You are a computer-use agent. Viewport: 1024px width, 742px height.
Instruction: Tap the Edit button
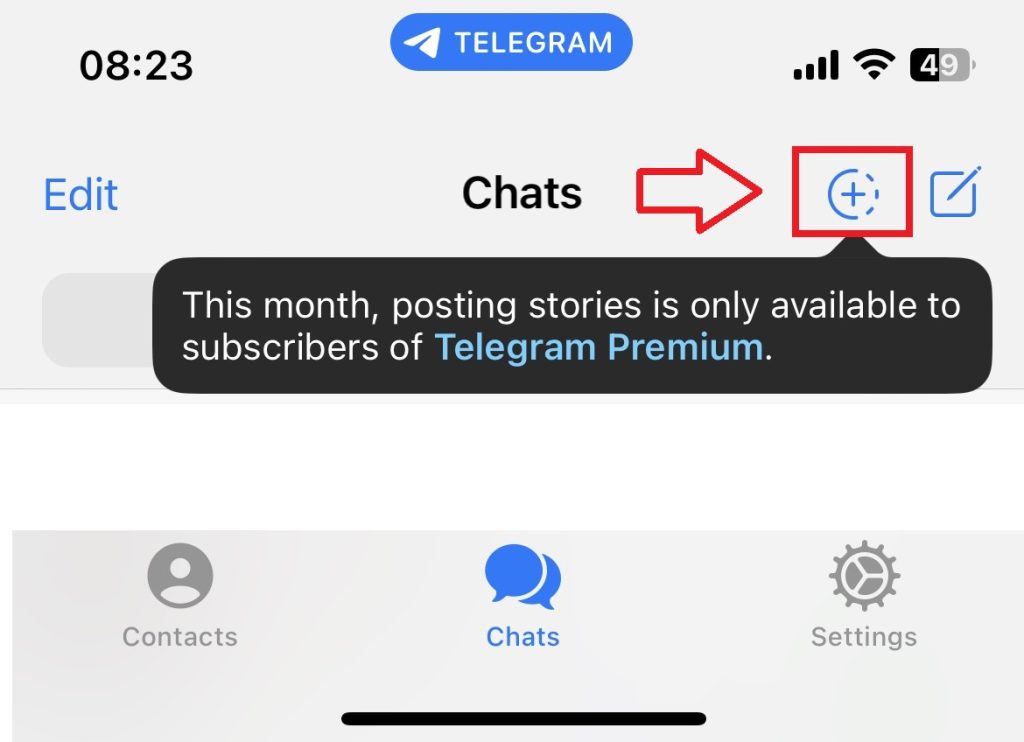pos(81,194)
